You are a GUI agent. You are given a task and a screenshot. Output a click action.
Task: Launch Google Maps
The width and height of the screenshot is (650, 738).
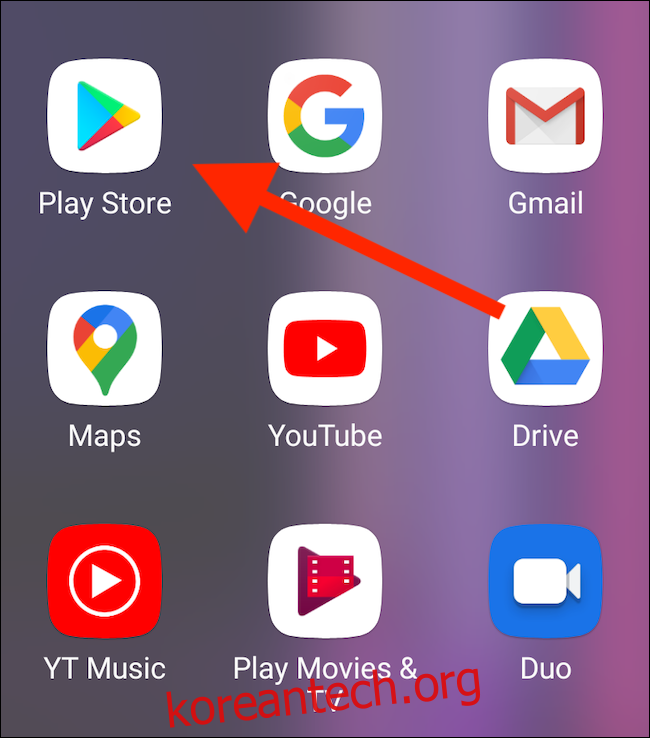[x=104, y=348]
